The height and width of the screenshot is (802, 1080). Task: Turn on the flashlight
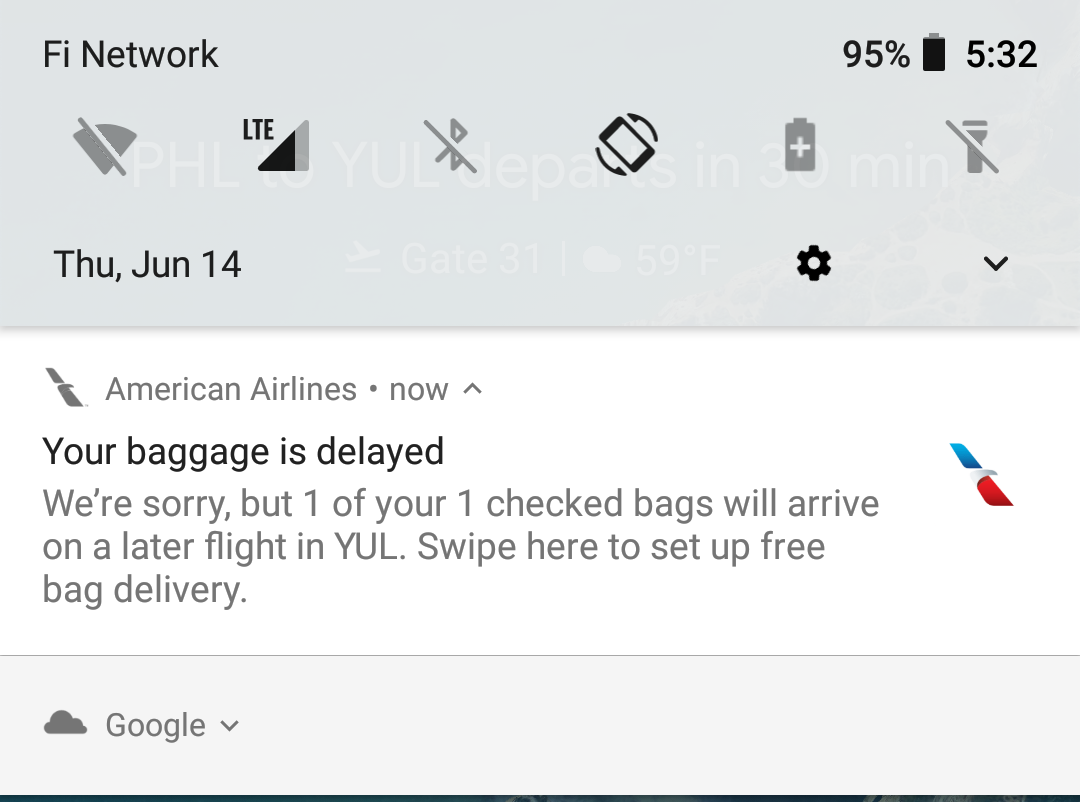click(x=969, y=145)
